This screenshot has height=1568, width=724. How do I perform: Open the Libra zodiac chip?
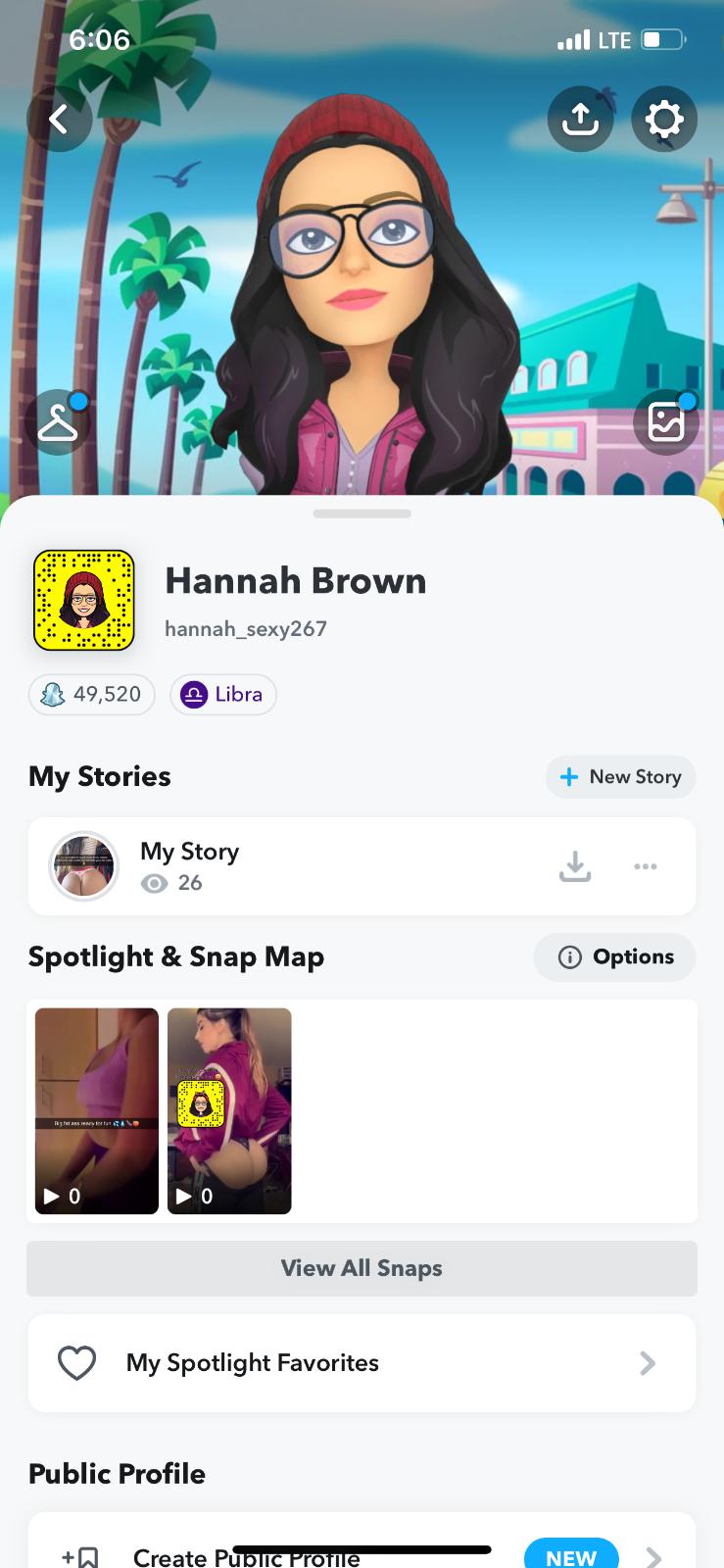(223, 695)
